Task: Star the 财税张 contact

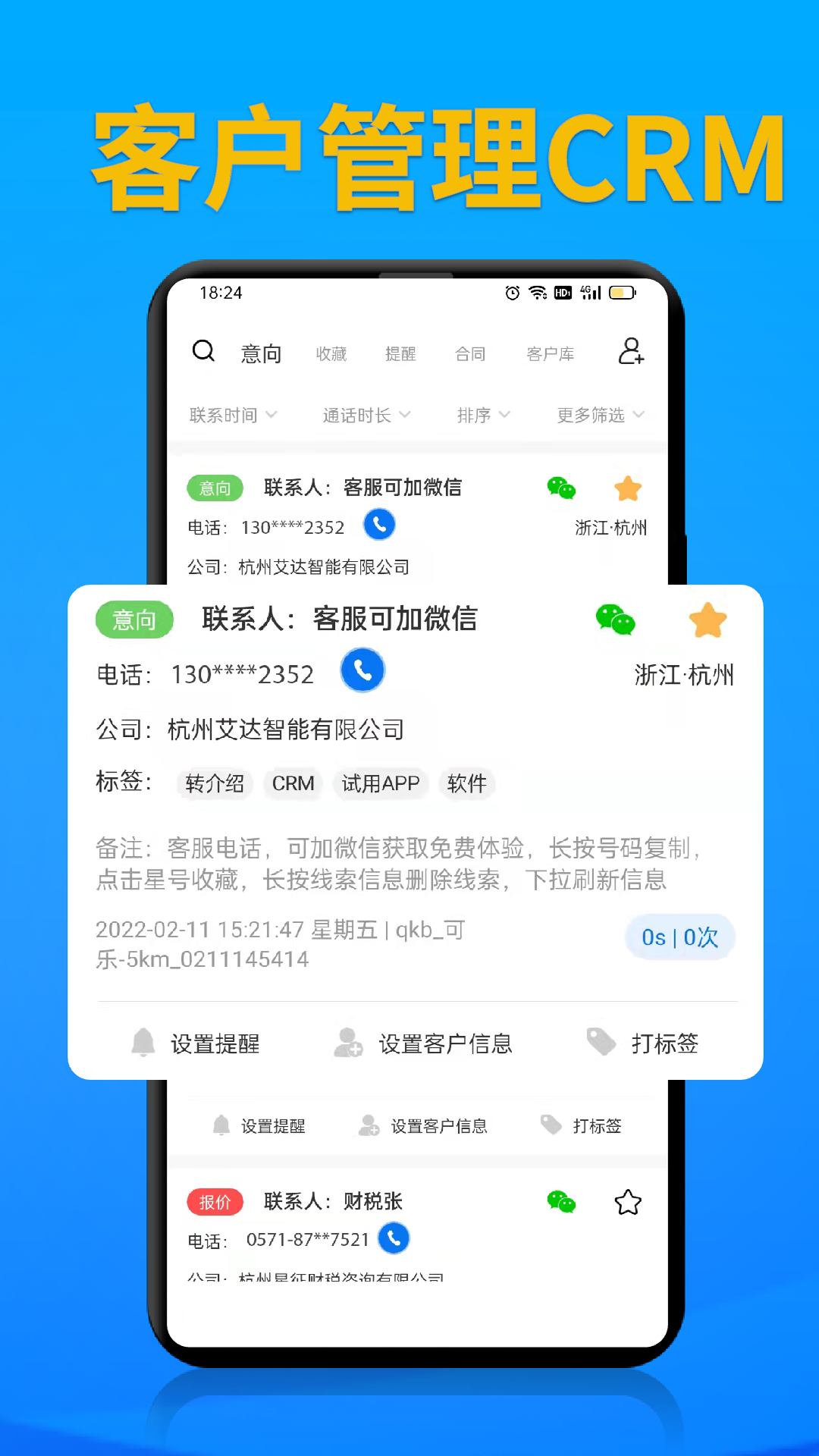Action: (x=628, y=1202)
